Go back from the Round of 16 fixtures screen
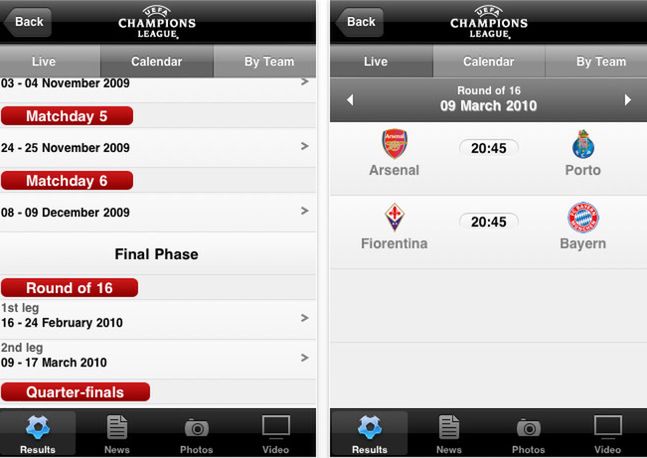This screenshot has height=458, width=647. click(x=361, y=21)
